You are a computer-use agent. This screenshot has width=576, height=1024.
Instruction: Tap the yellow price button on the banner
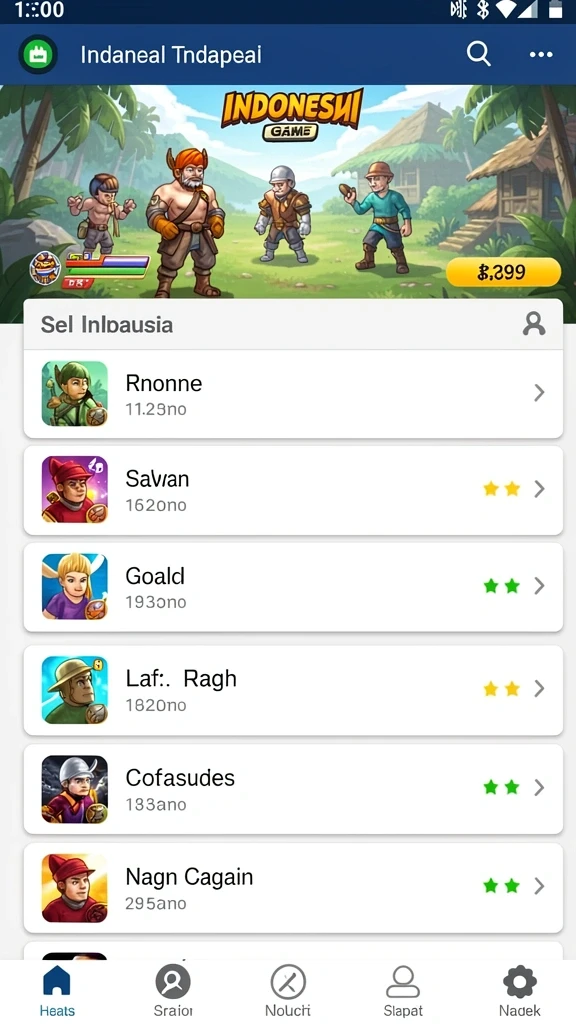[504, 272]
